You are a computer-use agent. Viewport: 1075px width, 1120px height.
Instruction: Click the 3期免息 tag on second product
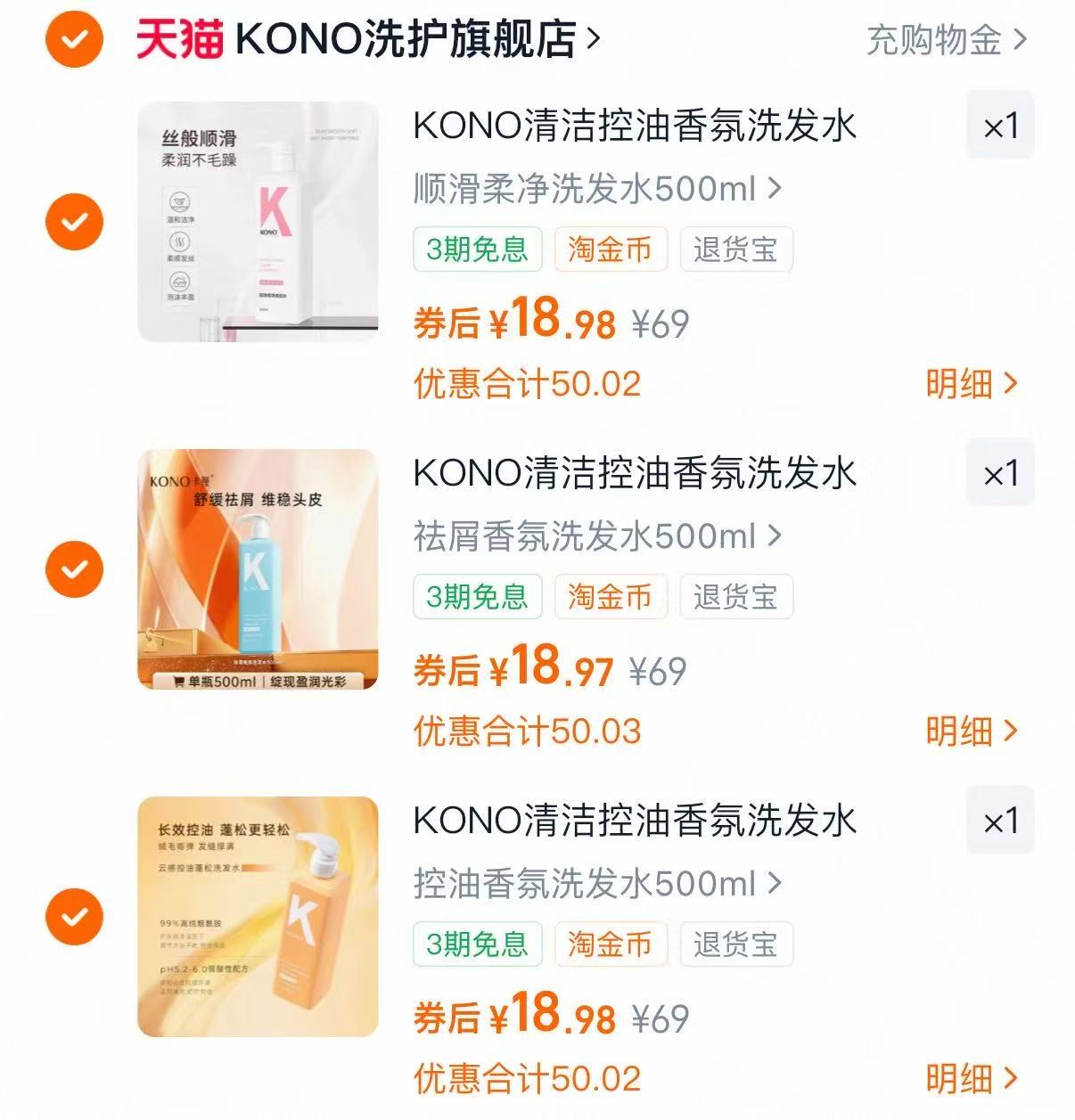click(477, 597)
